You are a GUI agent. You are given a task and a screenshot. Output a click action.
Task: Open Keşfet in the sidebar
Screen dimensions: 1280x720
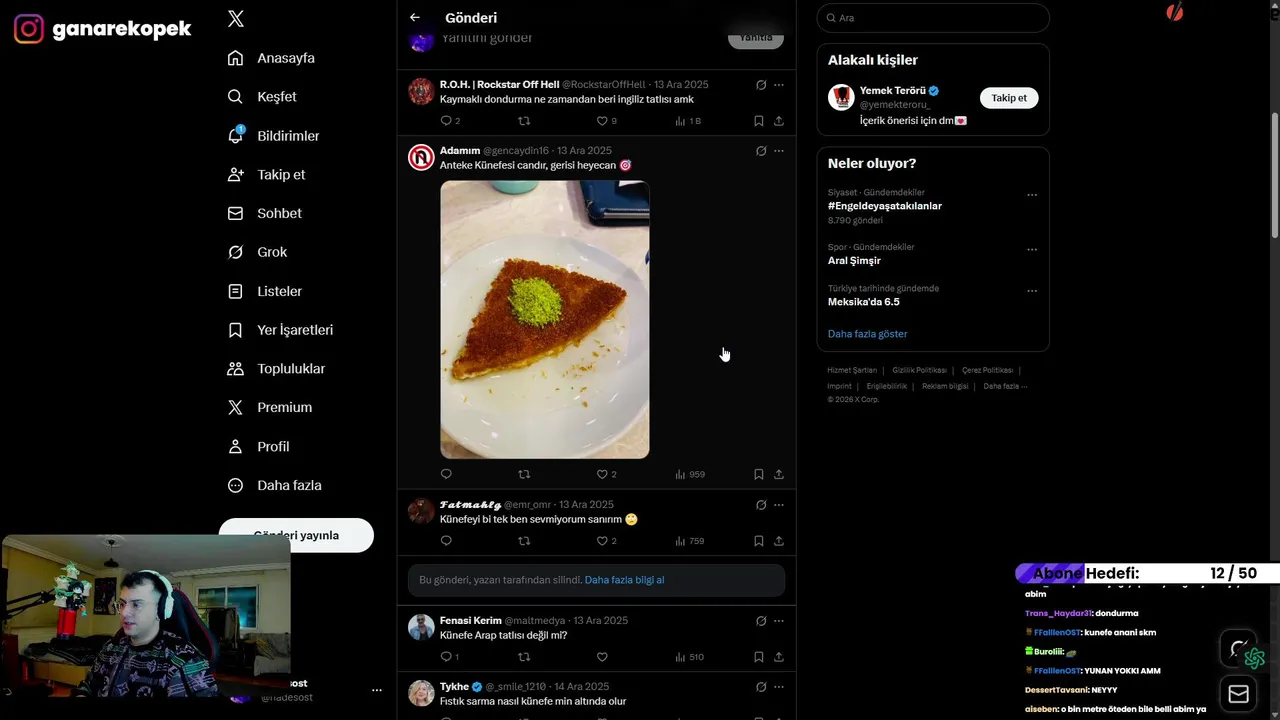pos(276,97)
